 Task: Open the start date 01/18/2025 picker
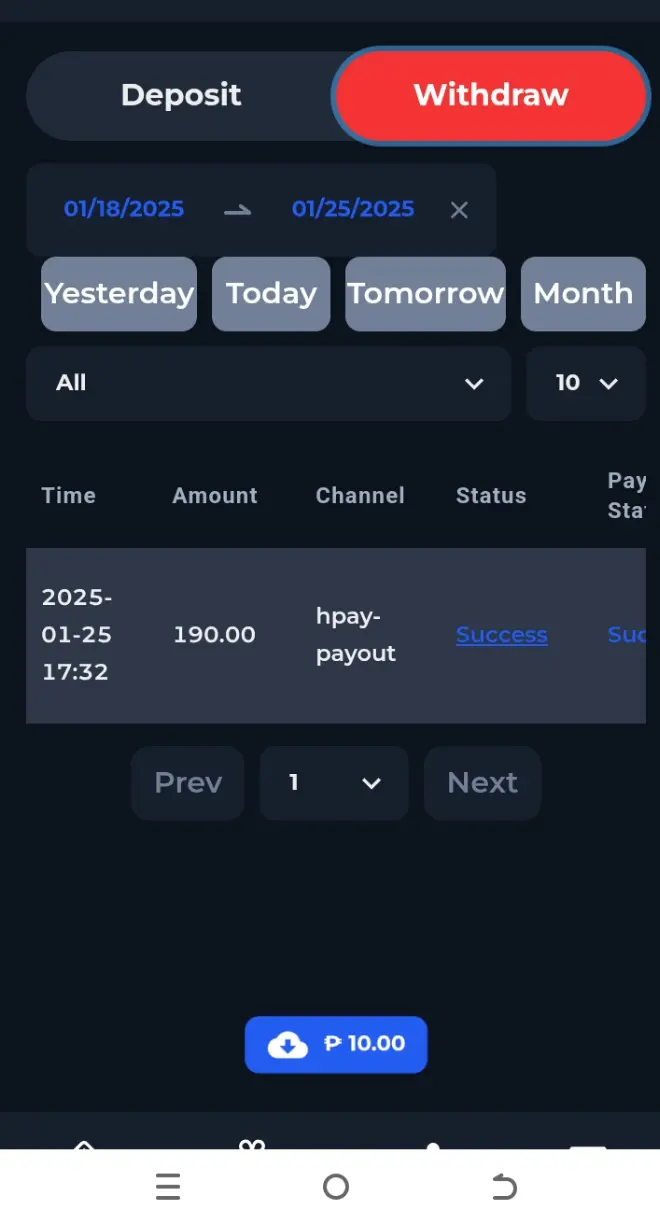tap(124, 209)
